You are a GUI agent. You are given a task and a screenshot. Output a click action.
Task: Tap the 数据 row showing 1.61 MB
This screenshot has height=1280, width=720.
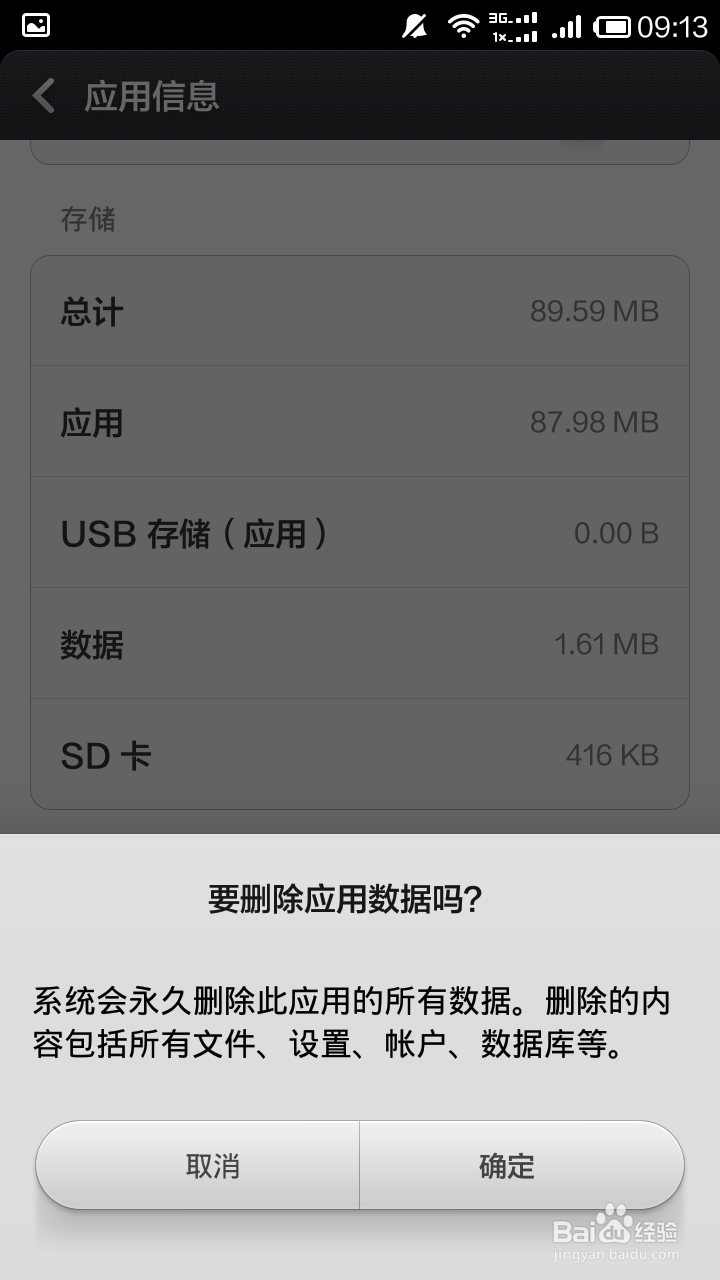coord(360,644)
